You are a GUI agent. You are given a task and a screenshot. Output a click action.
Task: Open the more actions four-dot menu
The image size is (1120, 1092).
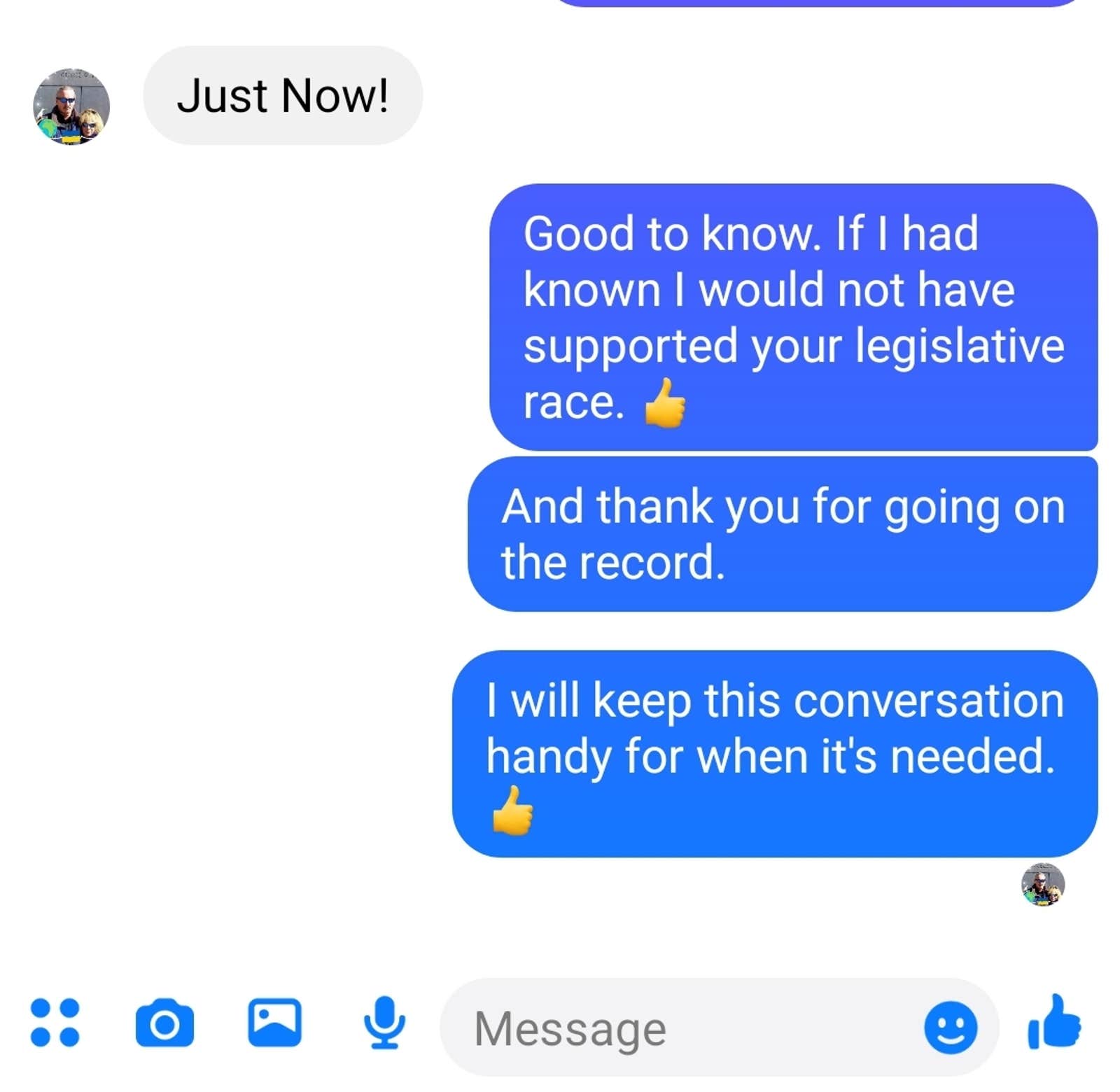pyautogui.click(x=55, y=1022)
